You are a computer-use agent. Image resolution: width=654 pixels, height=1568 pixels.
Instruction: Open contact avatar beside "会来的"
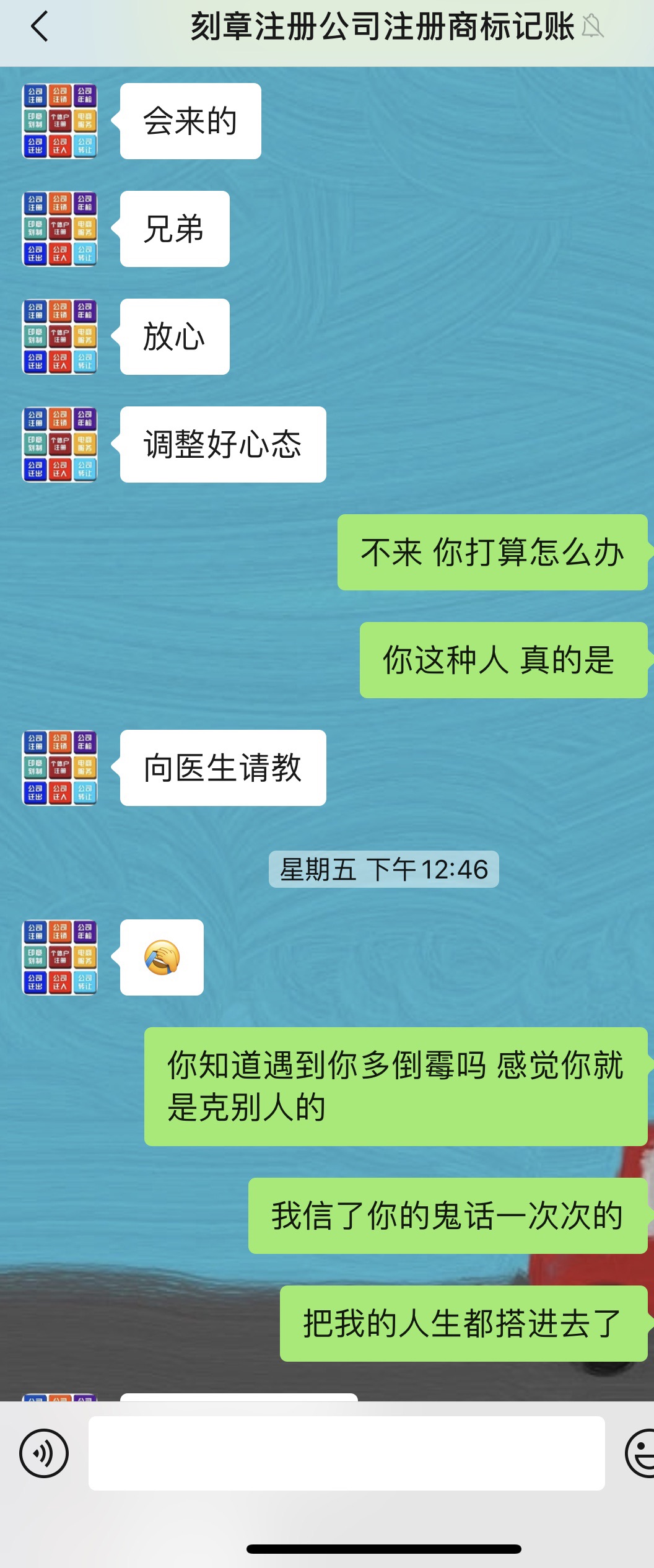[59, 121]
